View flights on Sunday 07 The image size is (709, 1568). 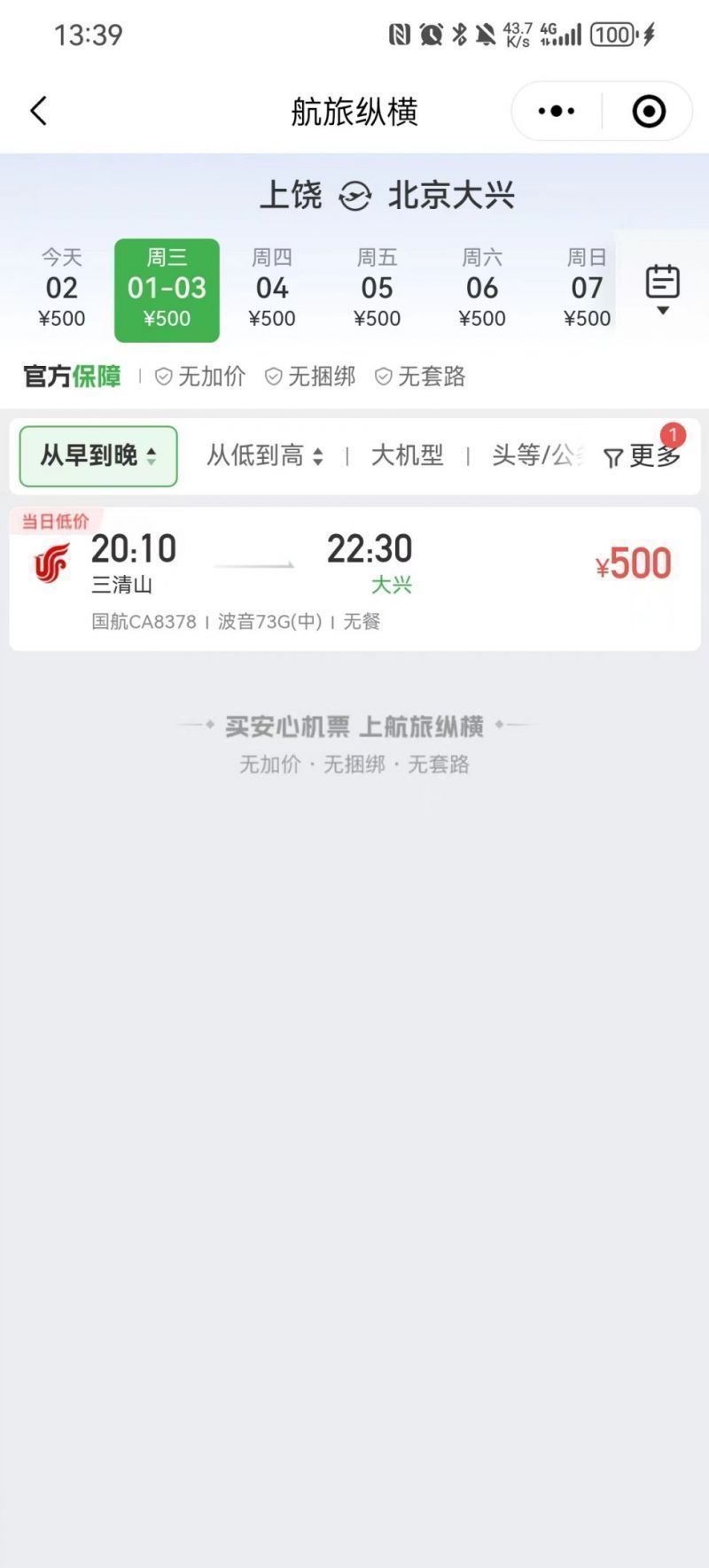click(587, 289)
